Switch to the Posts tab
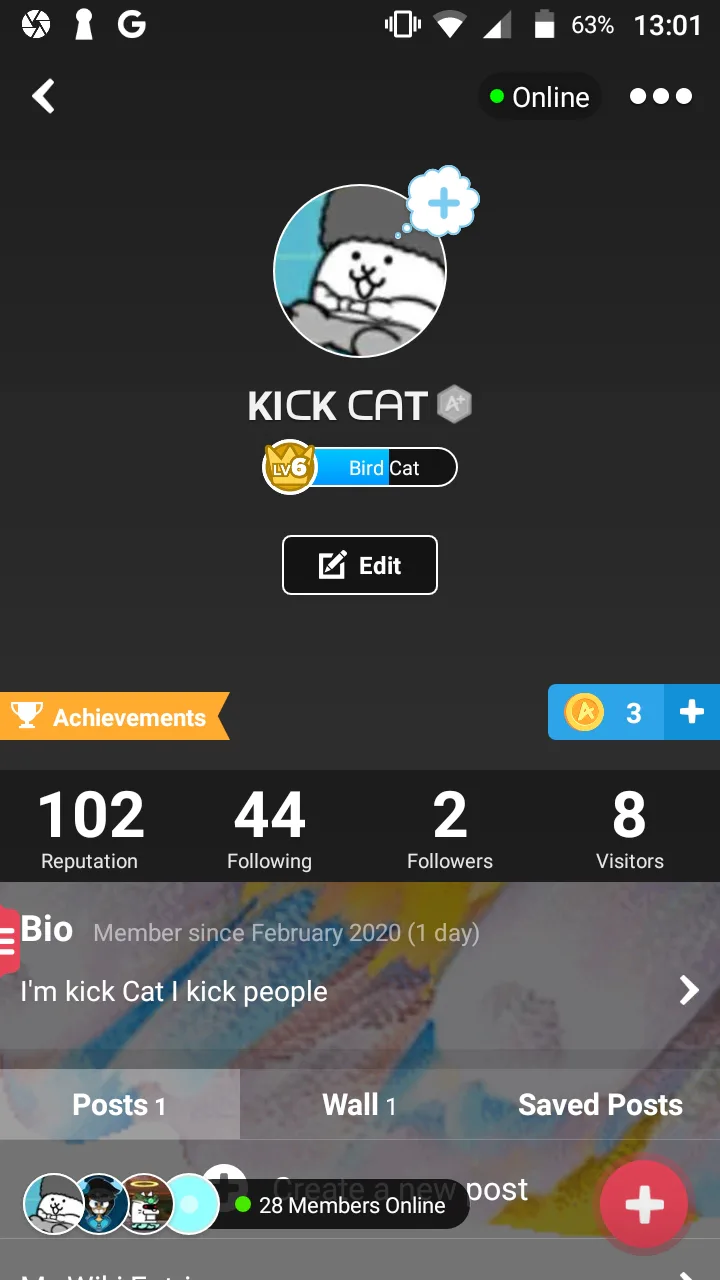Screen dimensions: 720x1280 point(119,1105)
